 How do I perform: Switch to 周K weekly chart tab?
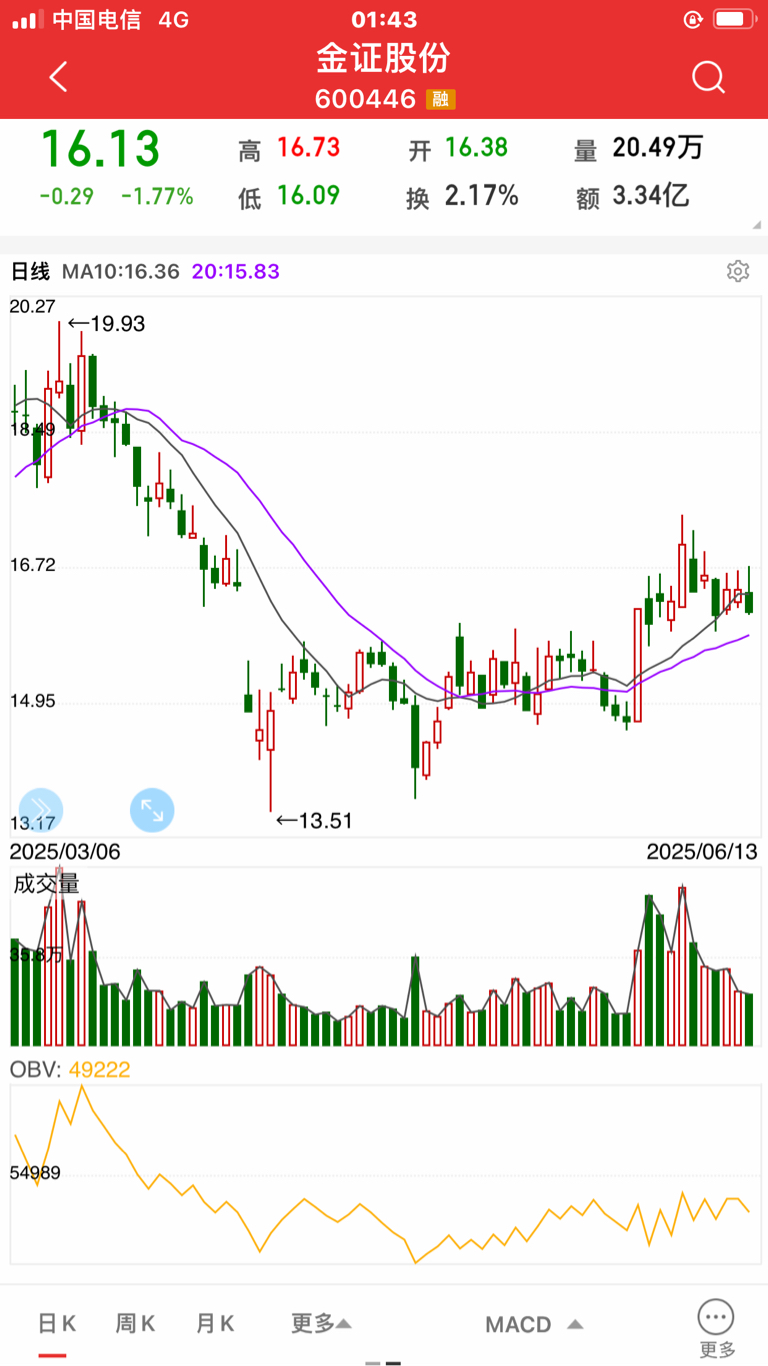(135, 1324)
